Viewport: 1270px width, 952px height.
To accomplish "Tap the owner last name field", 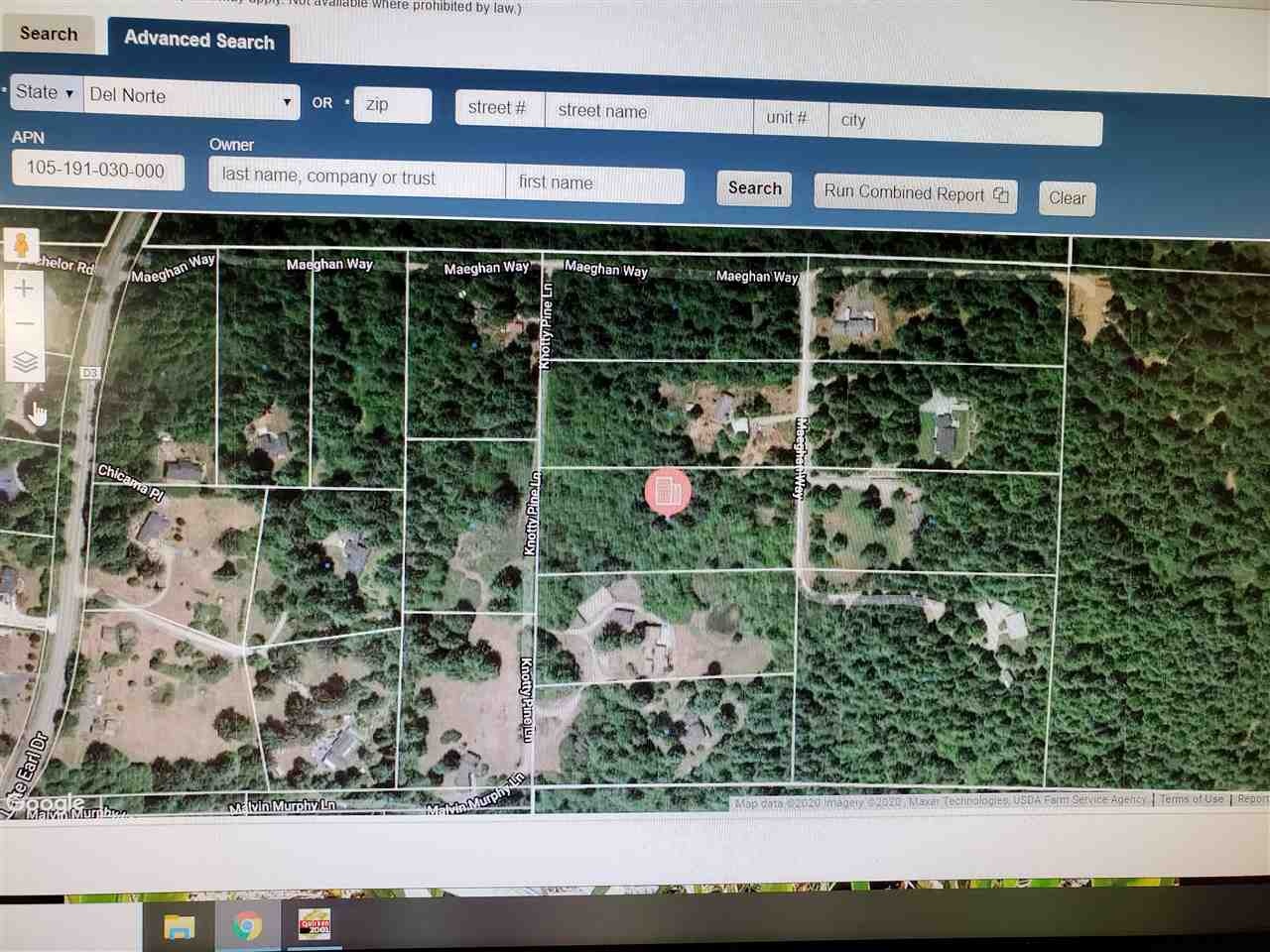I will pyautogui.click(x=356, y=178).
